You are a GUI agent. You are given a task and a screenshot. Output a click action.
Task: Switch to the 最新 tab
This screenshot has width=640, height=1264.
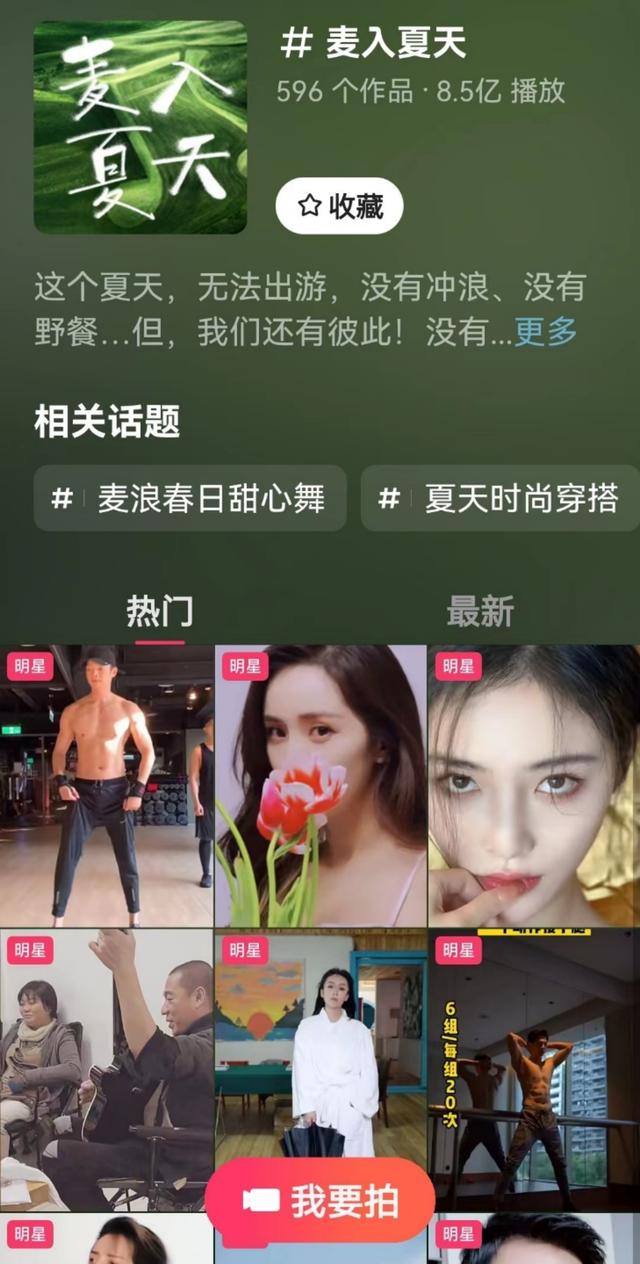click(x=480, y=610)
